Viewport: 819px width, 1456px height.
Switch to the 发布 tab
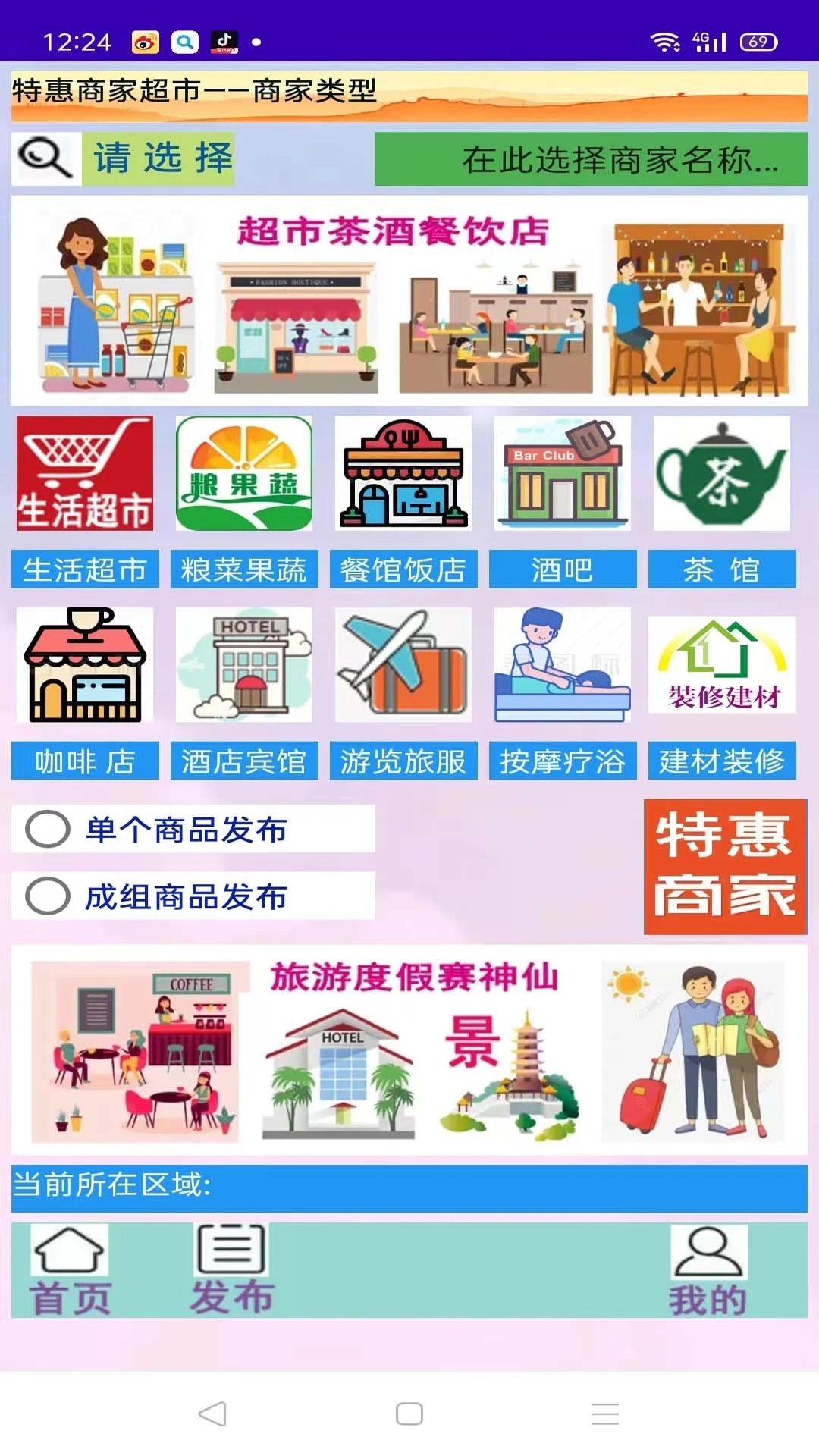click(231, 1270)
